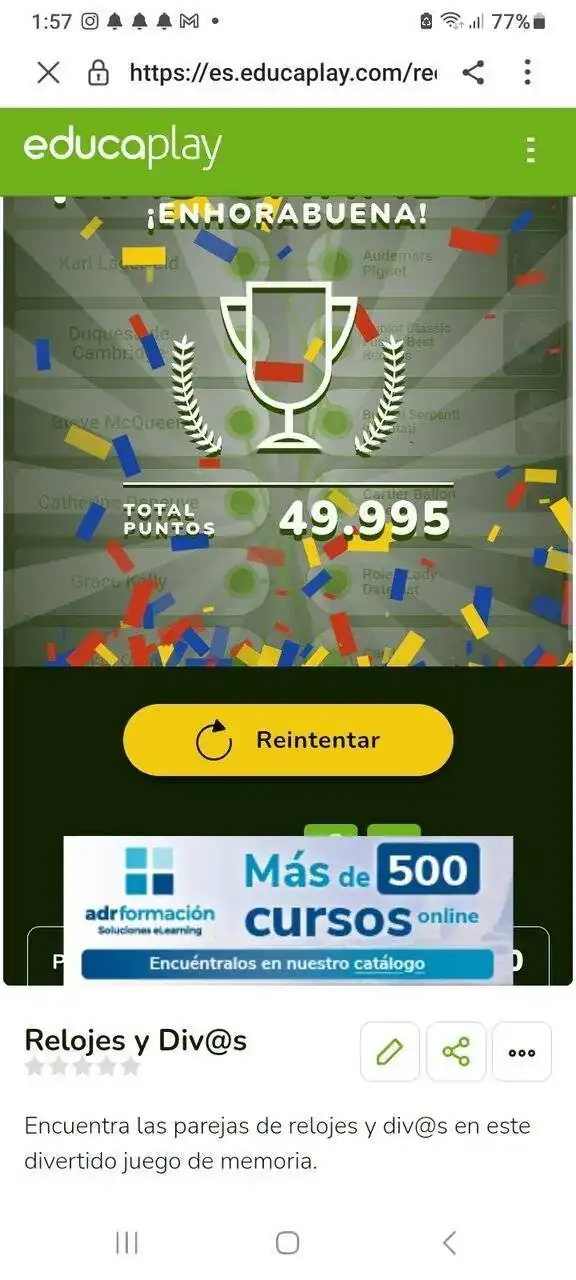Share the Relojes y Div@s activity
Screen dimensions: 576x1280
pos(456,1051)
